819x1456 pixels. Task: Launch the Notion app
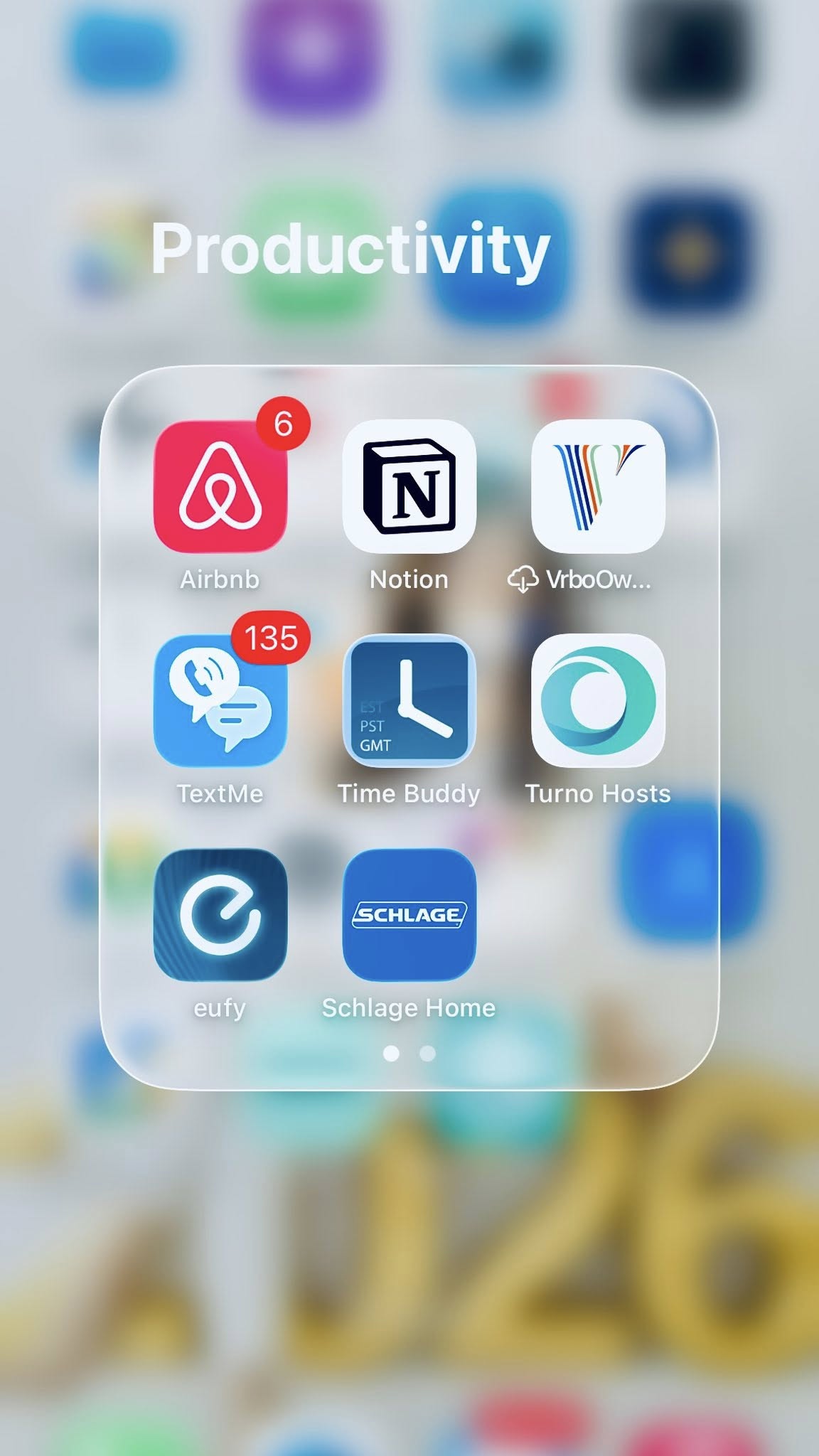click(409, 487)
